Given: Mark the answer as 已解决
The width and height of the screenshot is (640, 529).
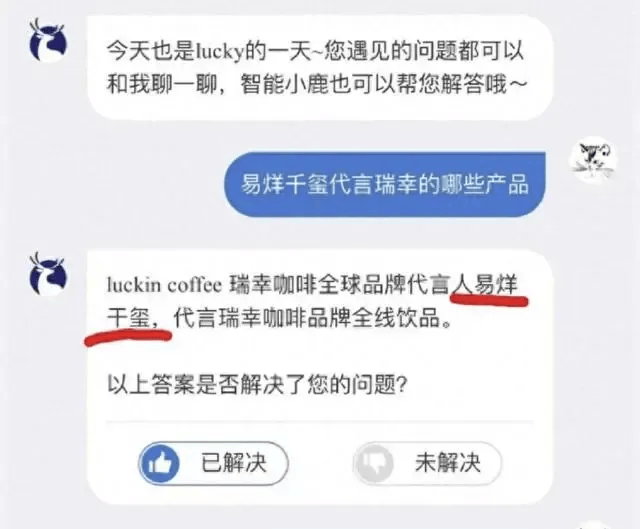Looking at the screenshot, I should click(x=212, y=463).
